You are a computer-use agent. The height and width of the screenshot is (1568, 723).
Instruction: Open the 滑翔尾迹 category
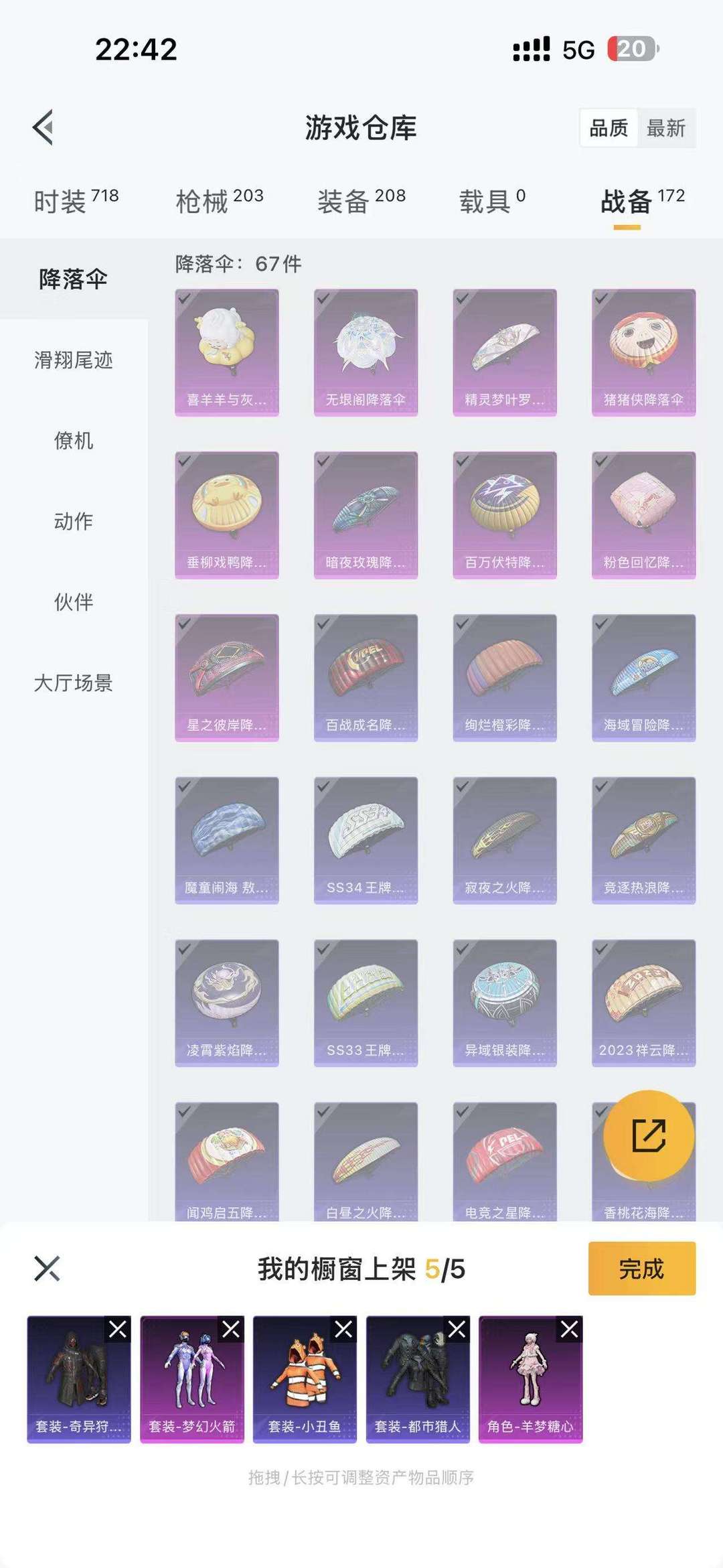[74, 360]
